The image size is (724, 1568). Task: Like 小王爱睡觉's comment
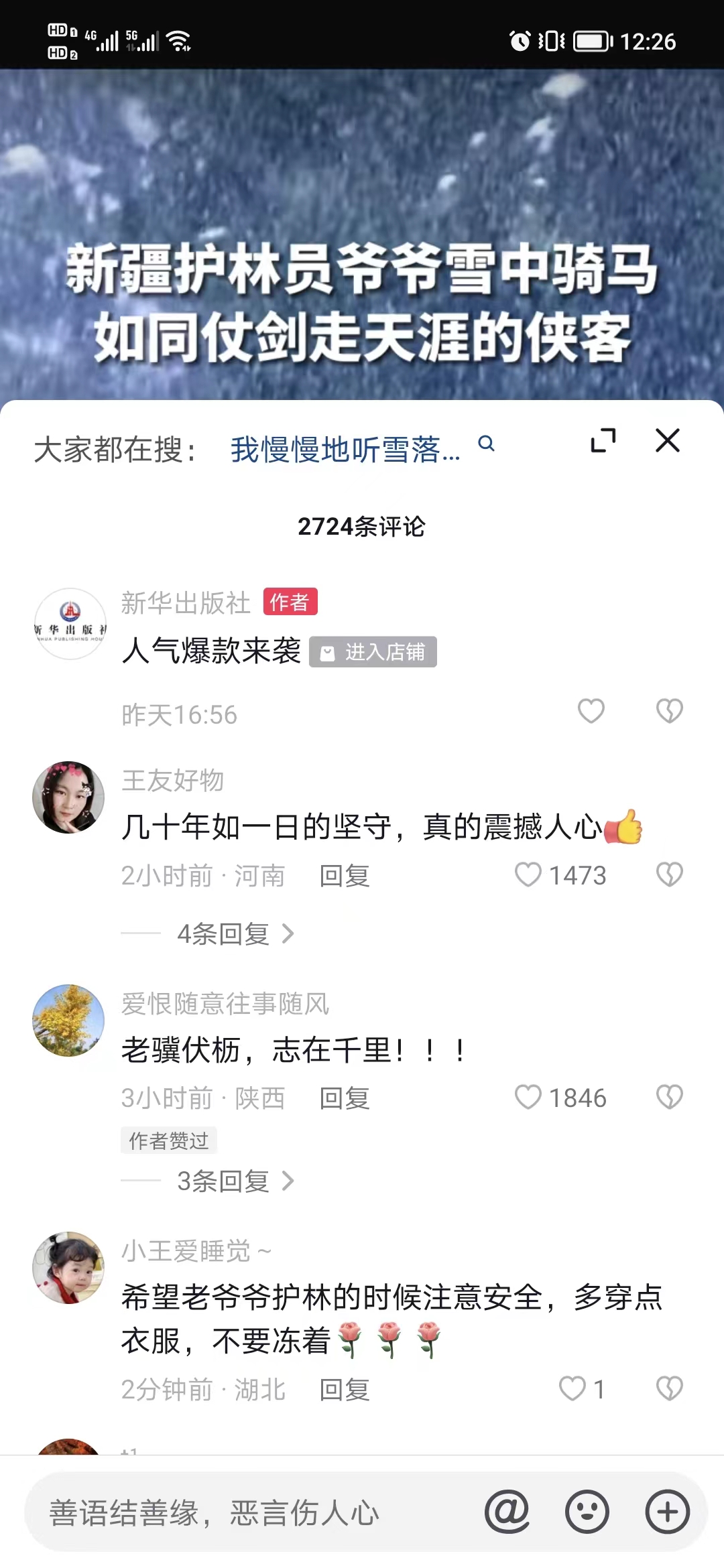(x=572, y=1388)
